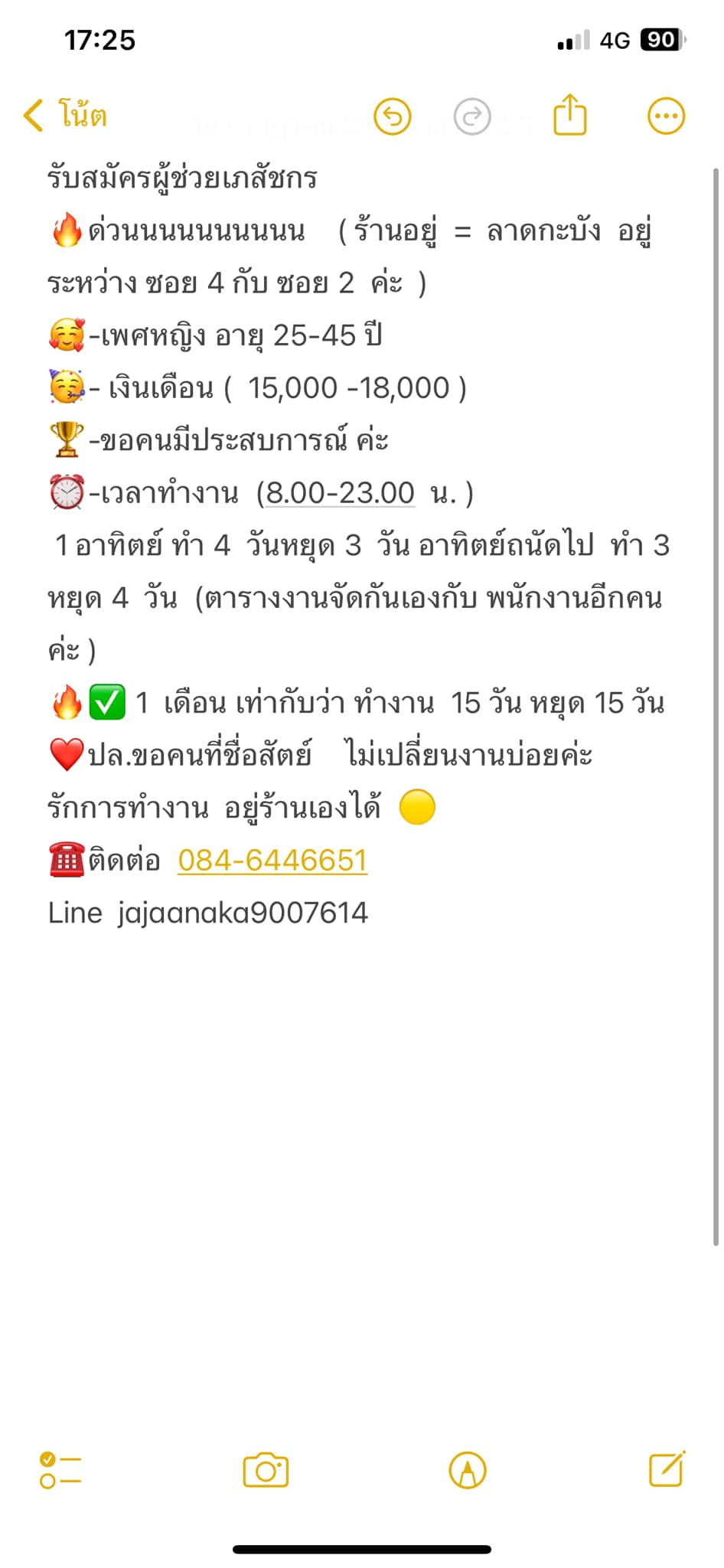The height and width of the screenshot is (1568, 724).
Task: Compose a new note
Action: (x=667, y=1468)
